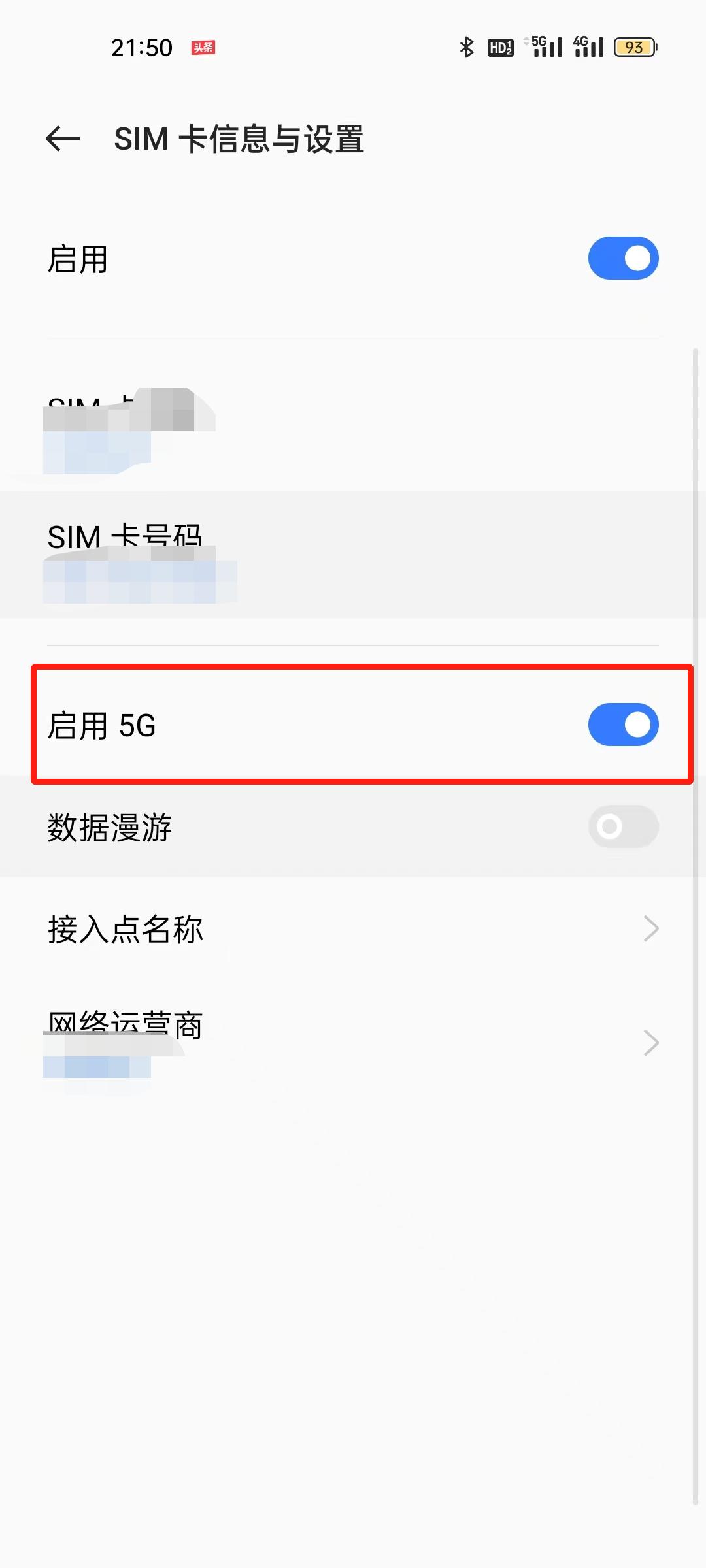Tap the battery level indicator showing 93
This screenshot has width=706, height=1568.
(x=633, y=47)
